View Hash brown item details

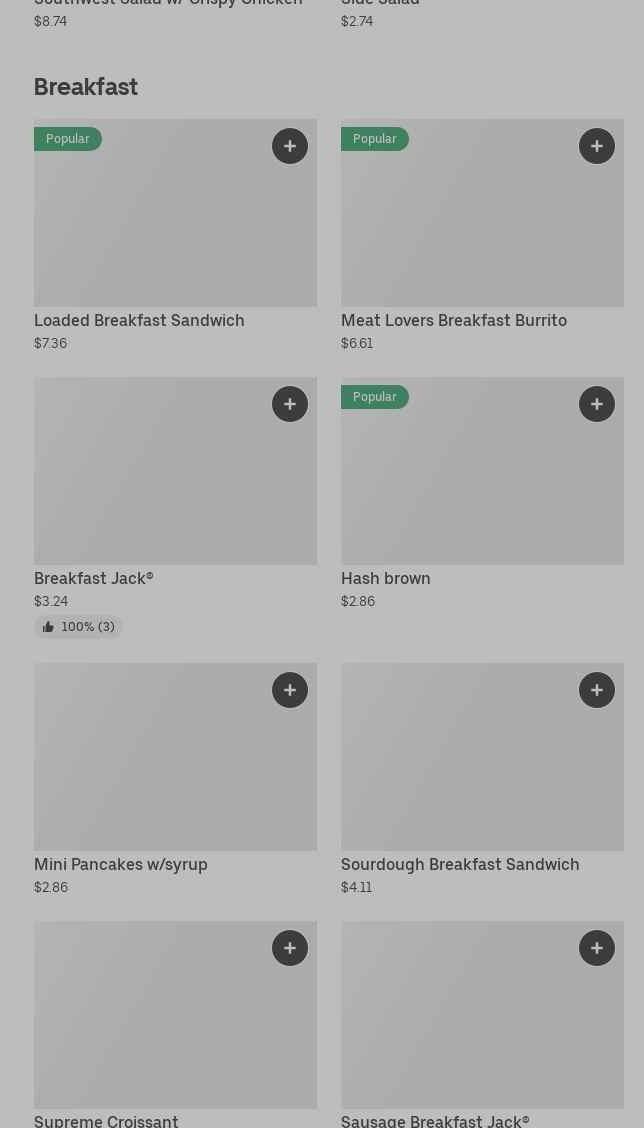482,494
